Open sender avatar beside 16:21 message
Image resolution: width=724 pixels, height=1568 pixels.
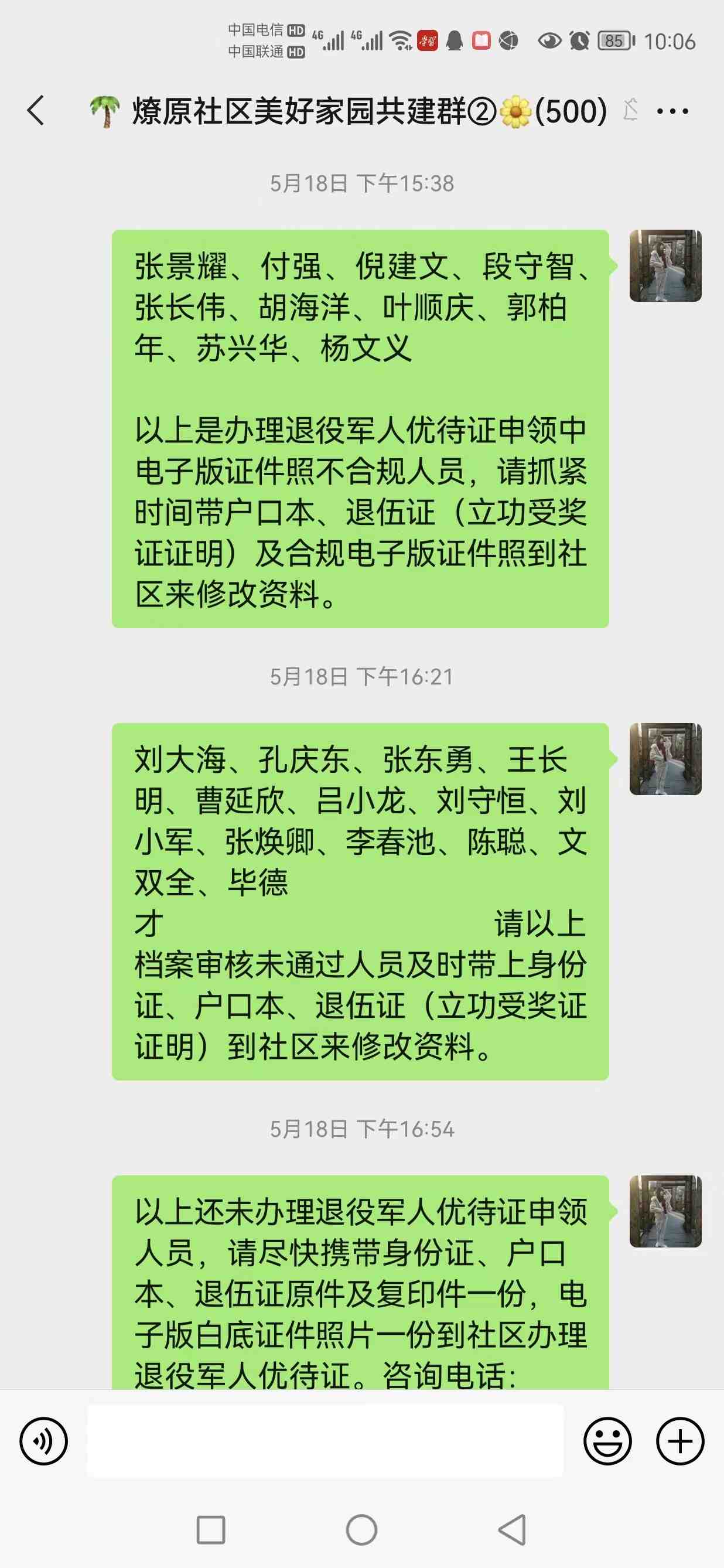point(665,759)
